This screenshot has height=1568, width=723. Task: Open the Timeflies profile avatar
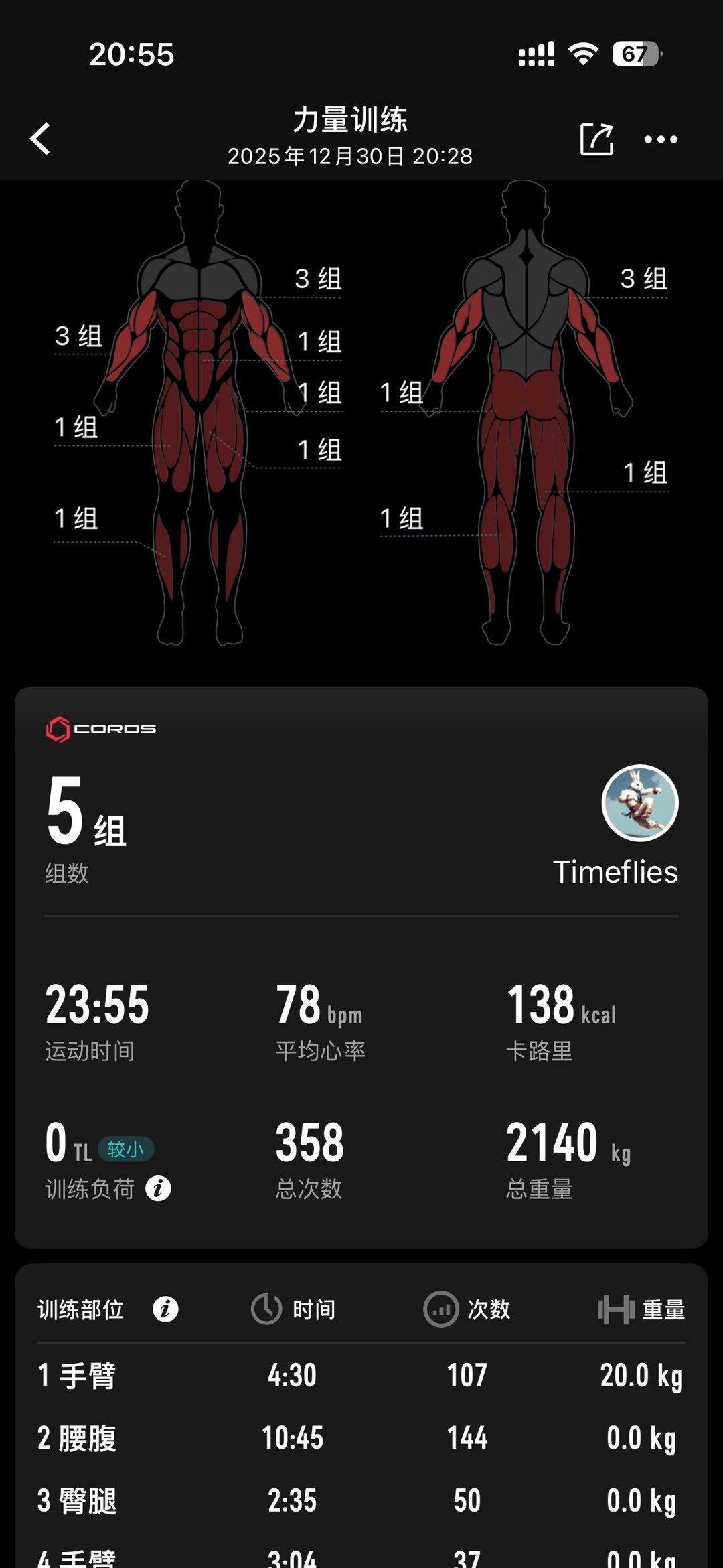pyautogui.click(x=640, y=802)
